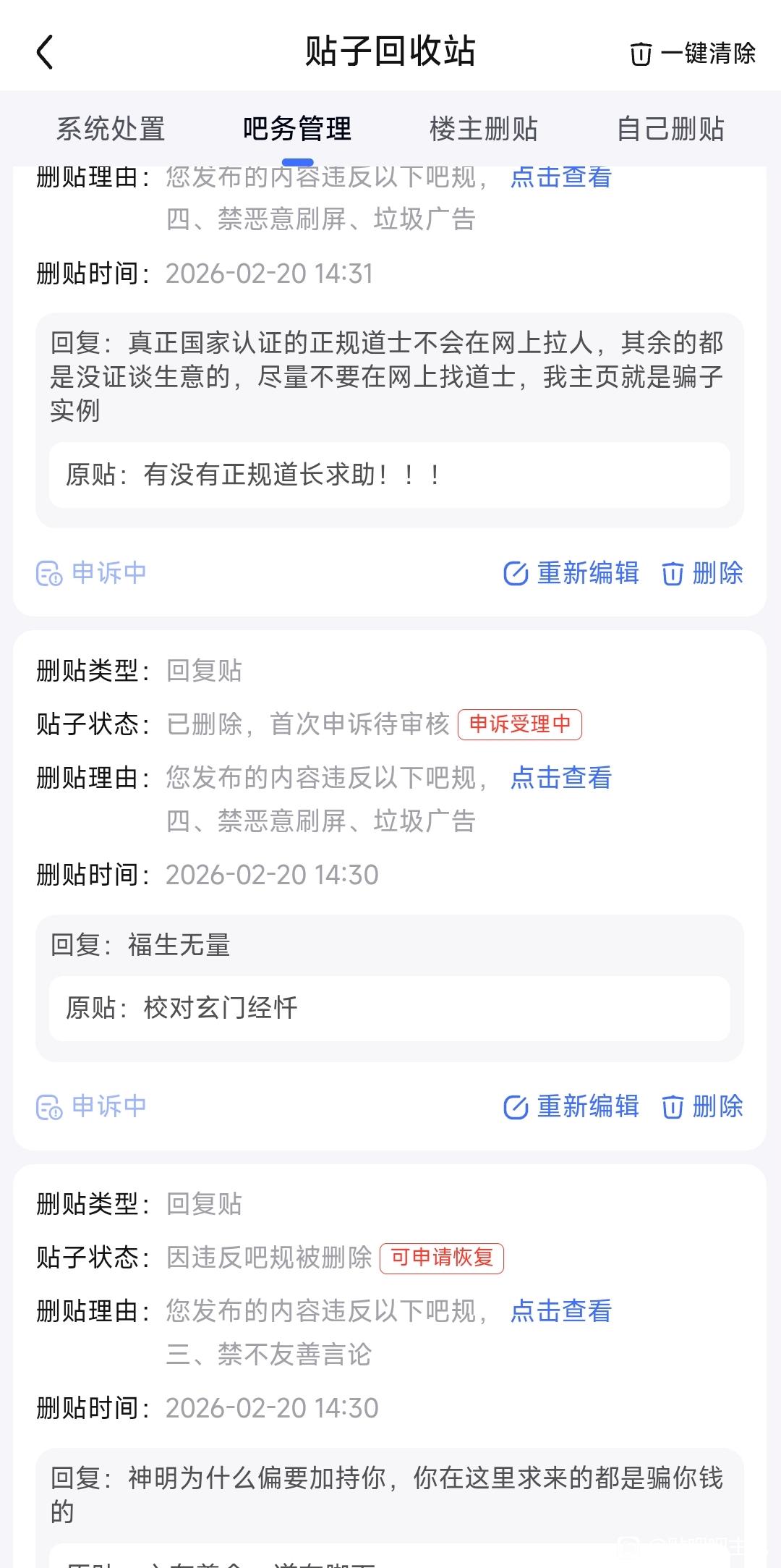Tap 可申请恢复 to request post restoration
The image size is (781, 1568).
point(442,1258)
